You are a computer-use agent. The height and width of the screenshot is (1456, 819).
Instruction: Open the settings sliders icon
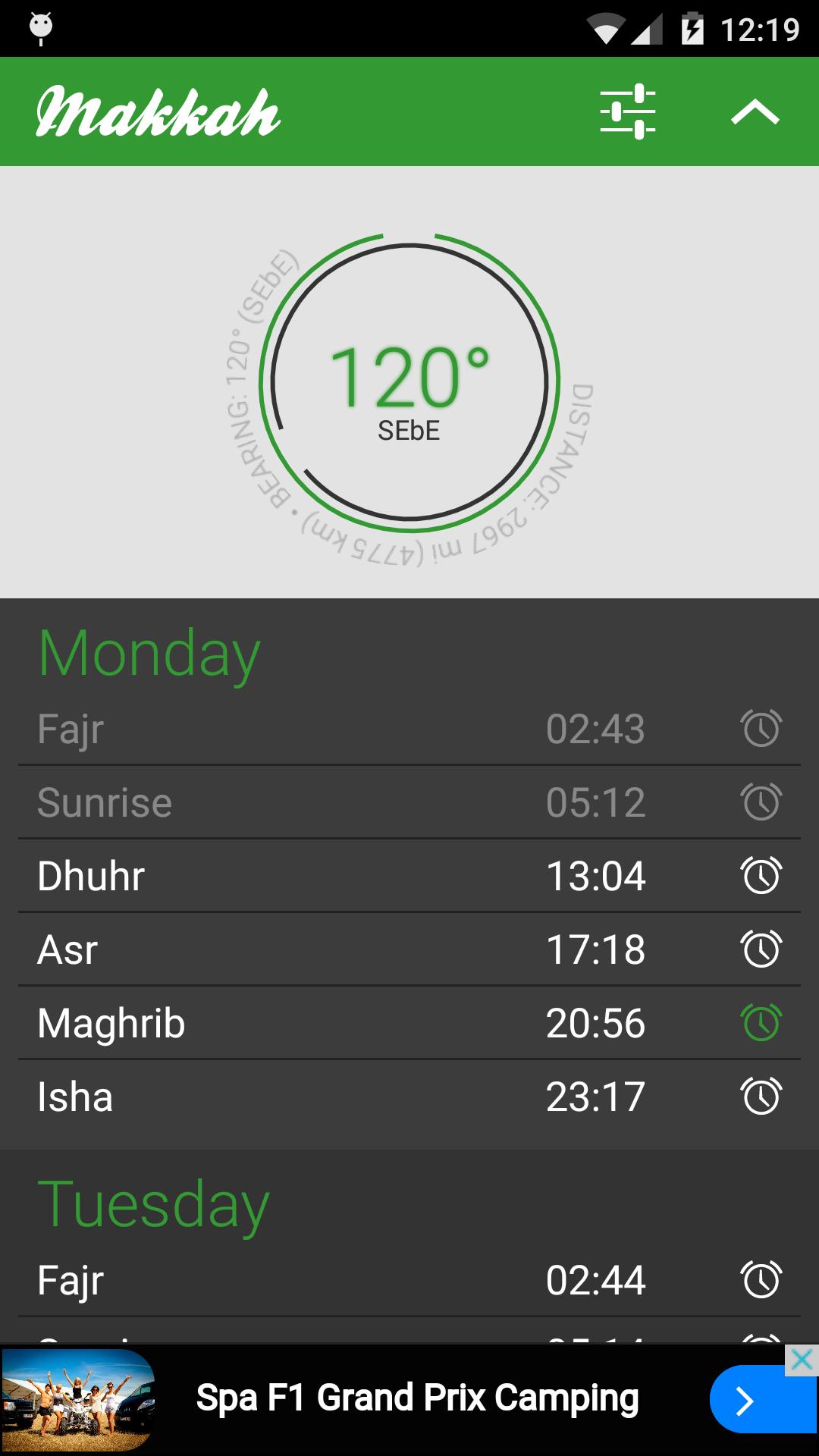click(x=628, y=111)
